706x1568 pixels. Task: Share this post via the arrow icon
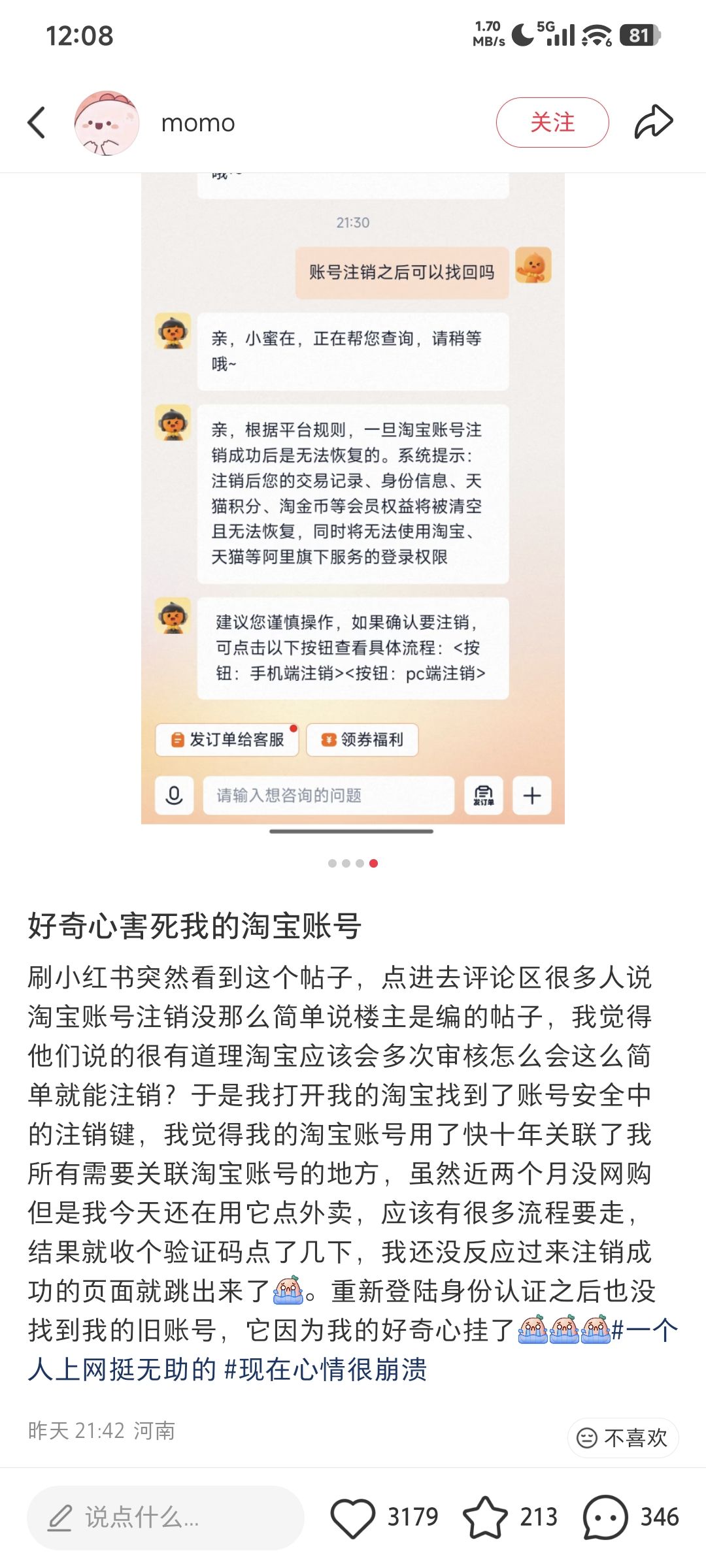tap(654, 122)
